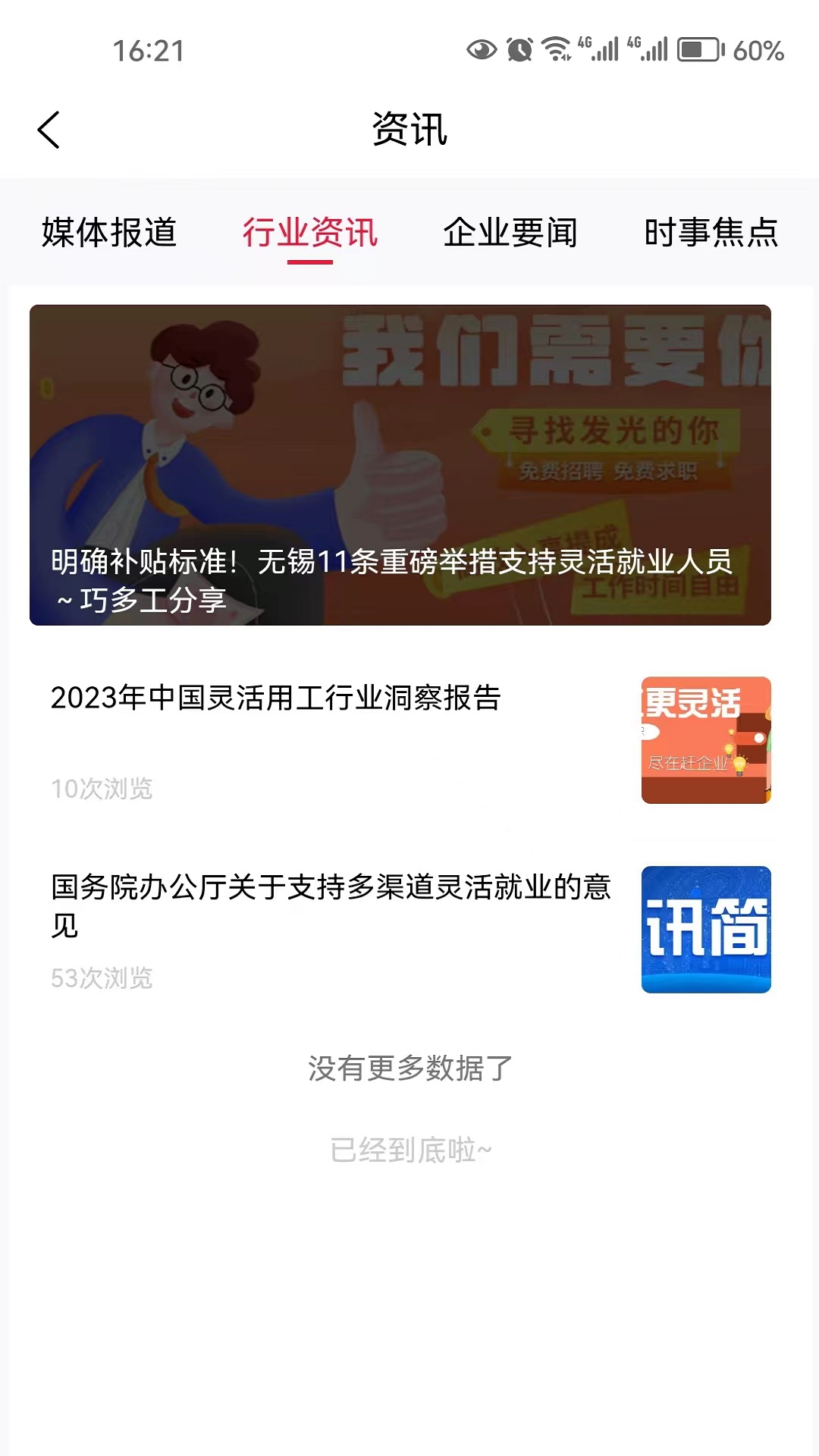Tap the 53次浏览 view count label

pos(101,980)
